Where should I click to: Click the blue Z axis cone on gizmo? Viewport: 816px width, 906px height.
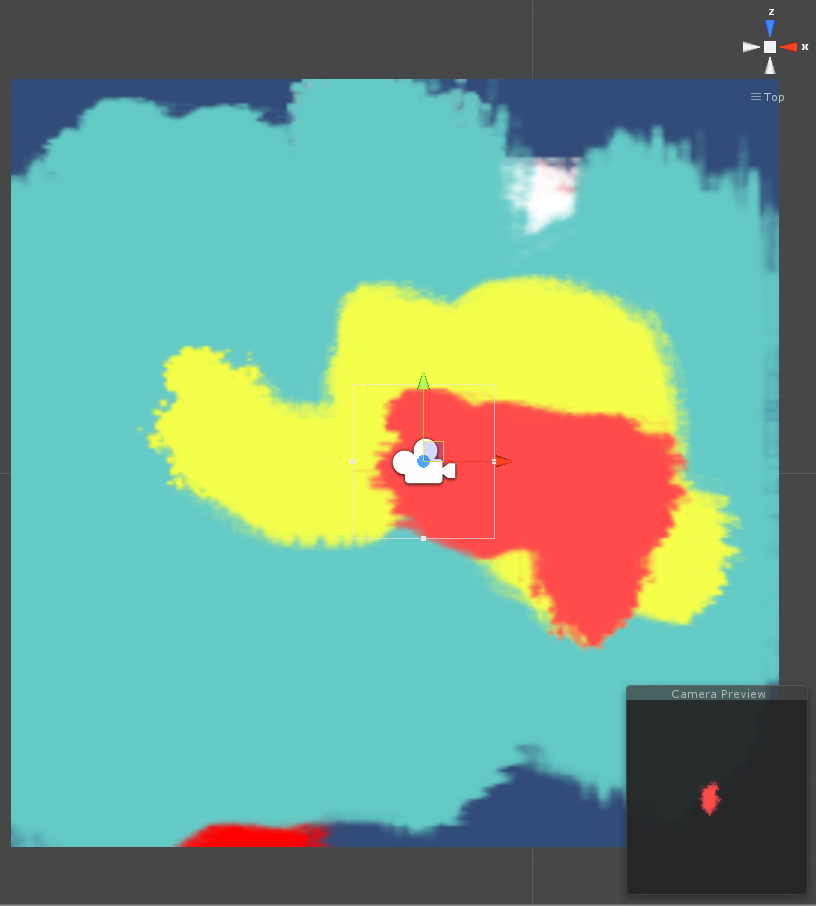pos(770,28)
